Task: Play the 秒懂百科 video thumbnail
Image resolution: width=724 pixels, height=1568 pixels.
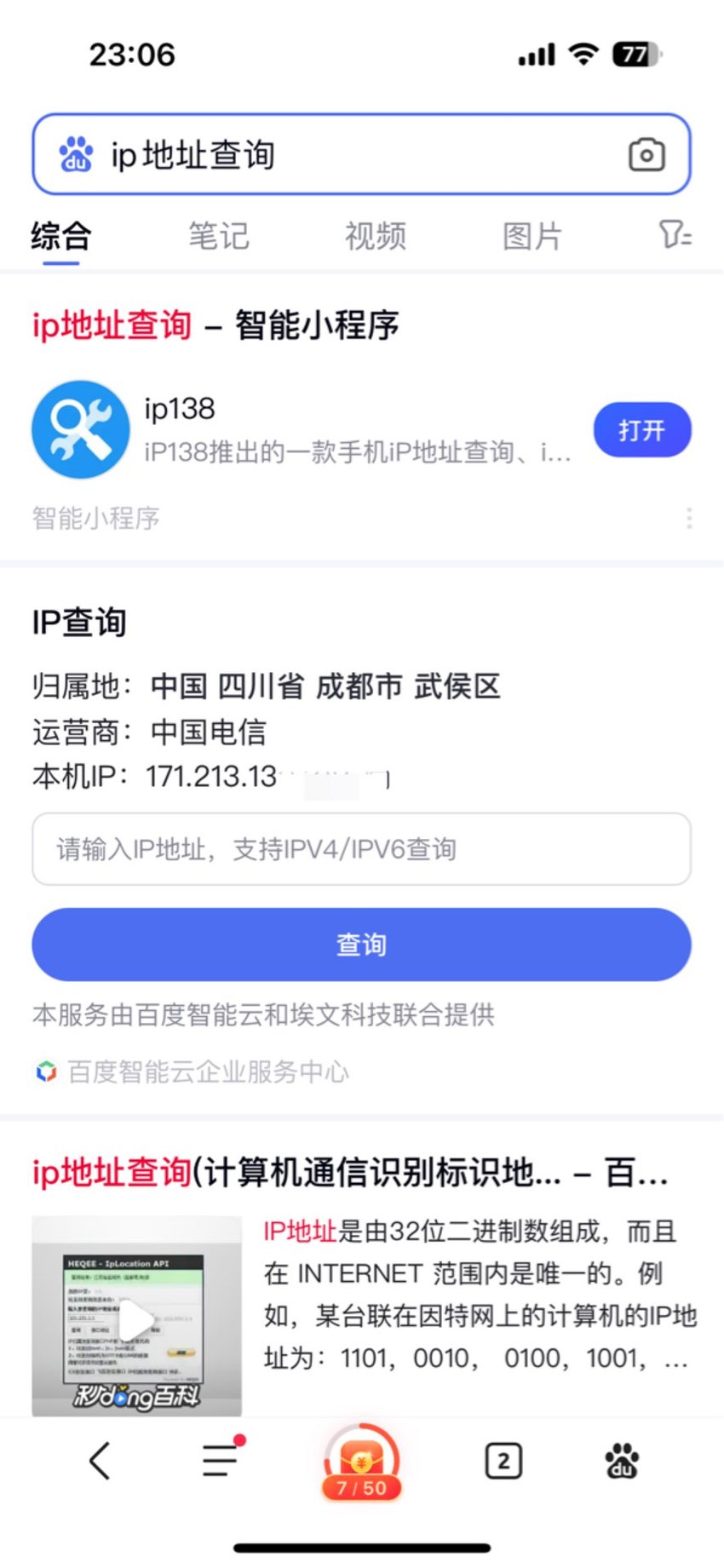Action: coord(137,1316)
